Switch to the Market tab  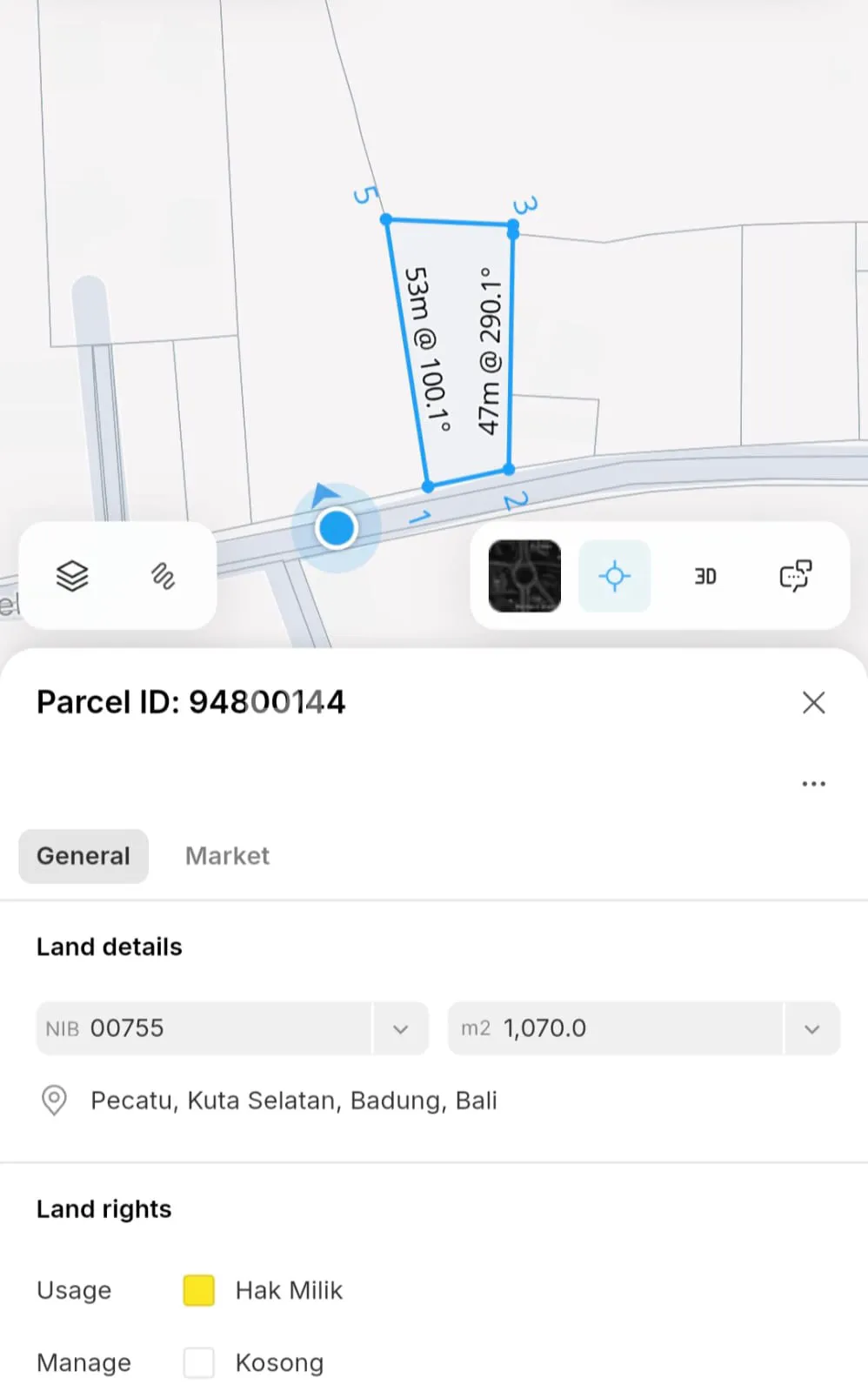coord(227,856)
